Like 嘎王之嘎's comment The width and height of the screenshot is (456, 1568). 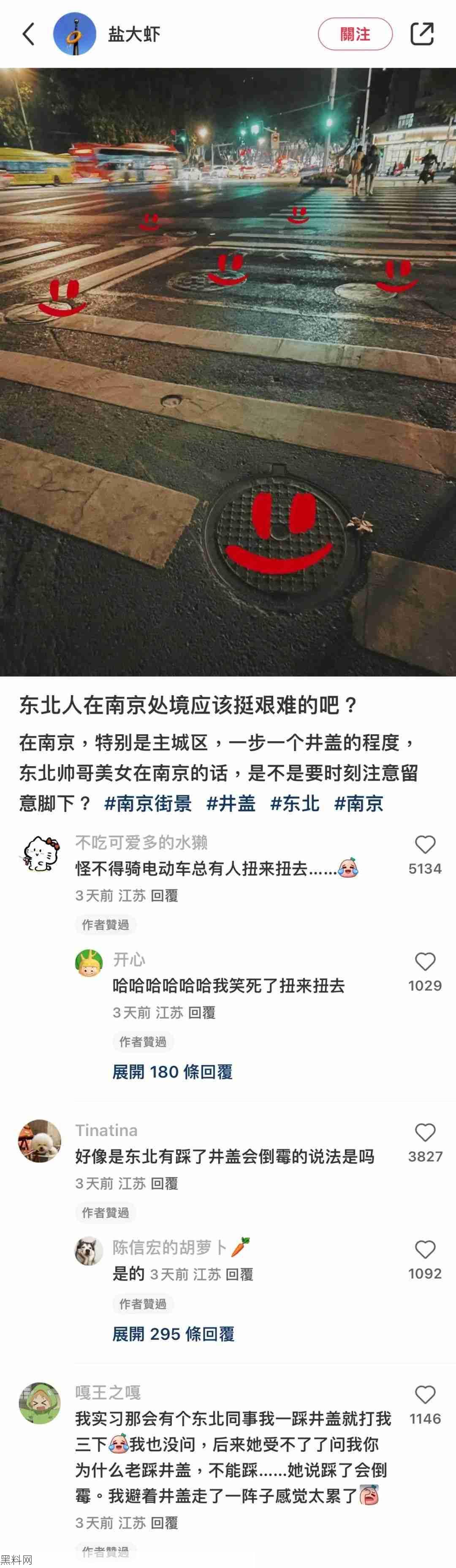tap(425, 1395)
